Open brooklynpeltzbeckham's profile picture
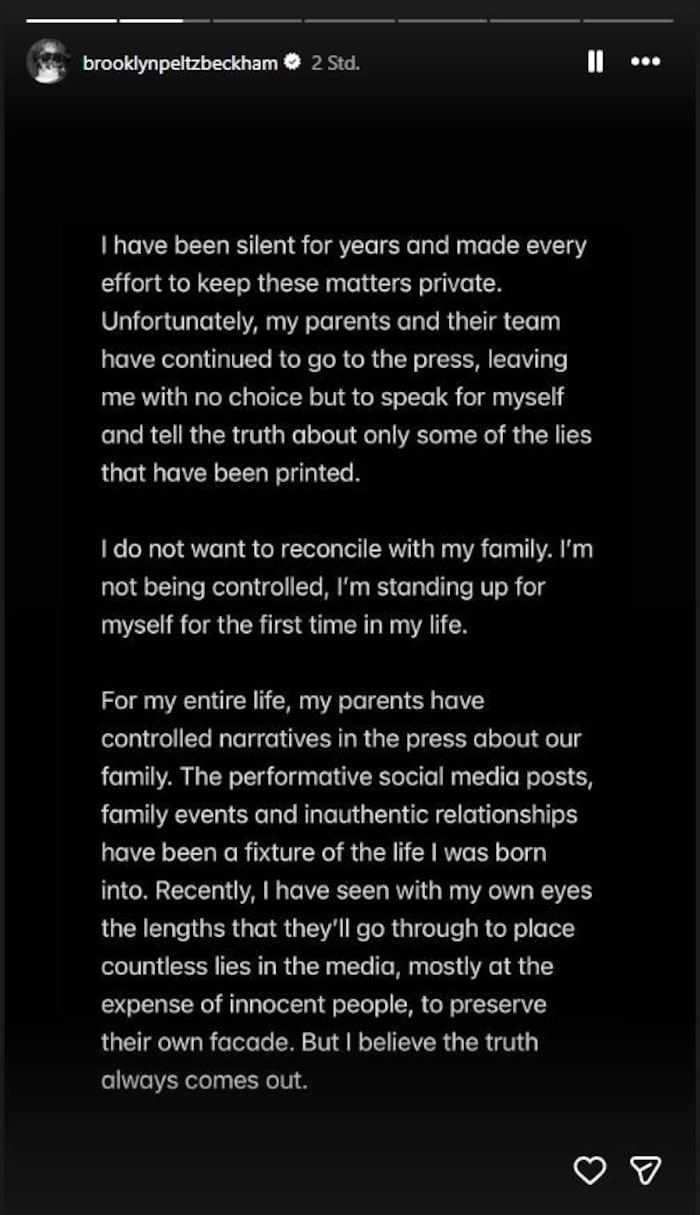 [x=47, y=62]
